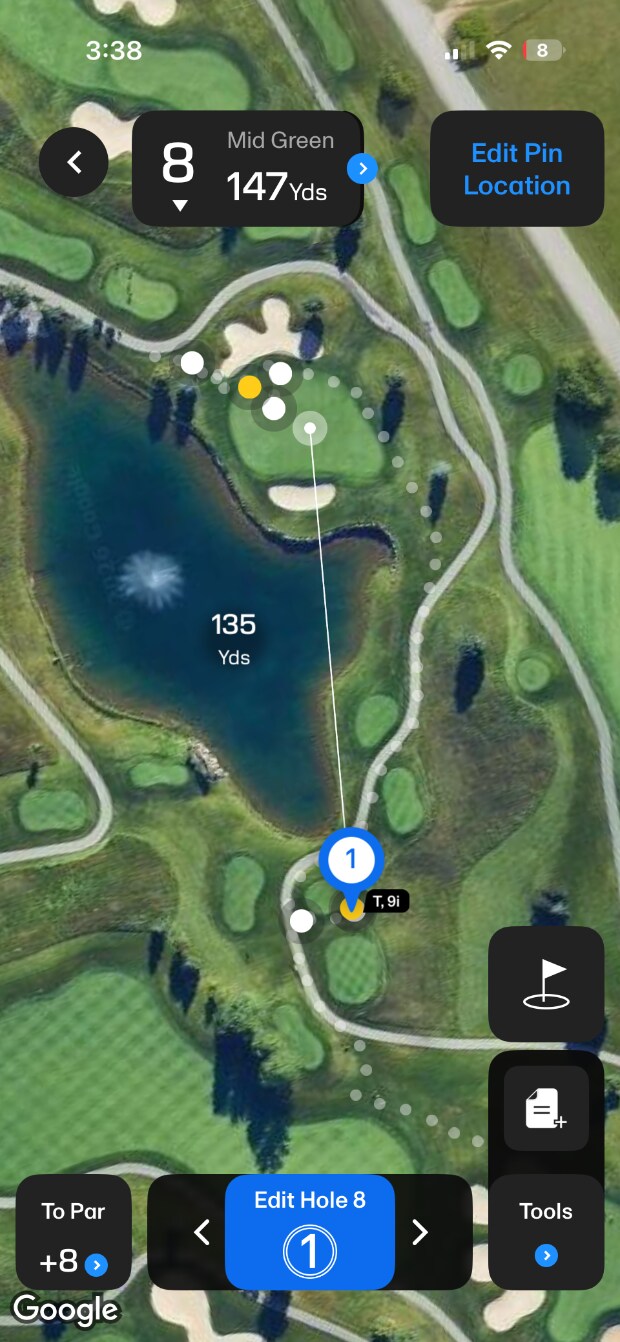This screenshot has height=1342, width=620.
Task: Go to the previous shot arrow
Action: click(201, 1232)
